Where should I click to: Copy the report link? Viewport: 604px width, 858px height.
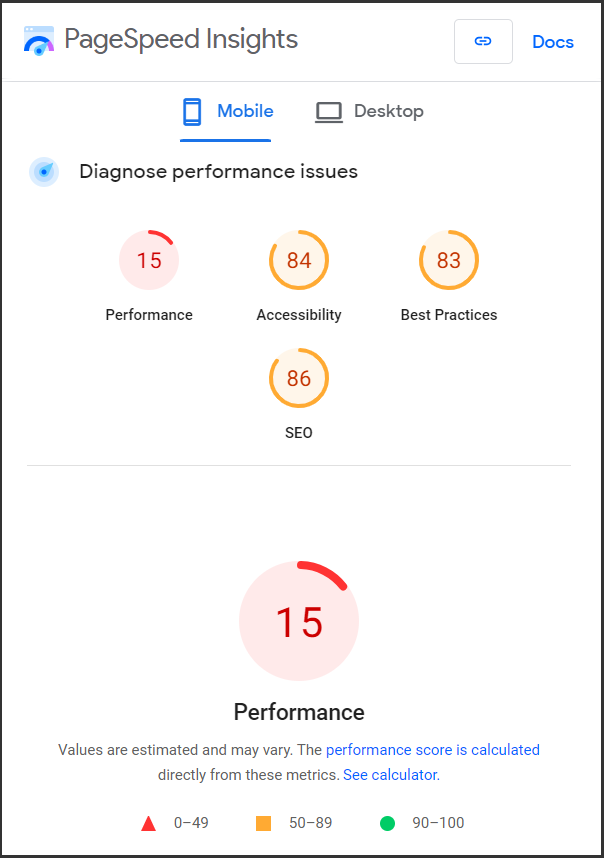pos(483,41)
